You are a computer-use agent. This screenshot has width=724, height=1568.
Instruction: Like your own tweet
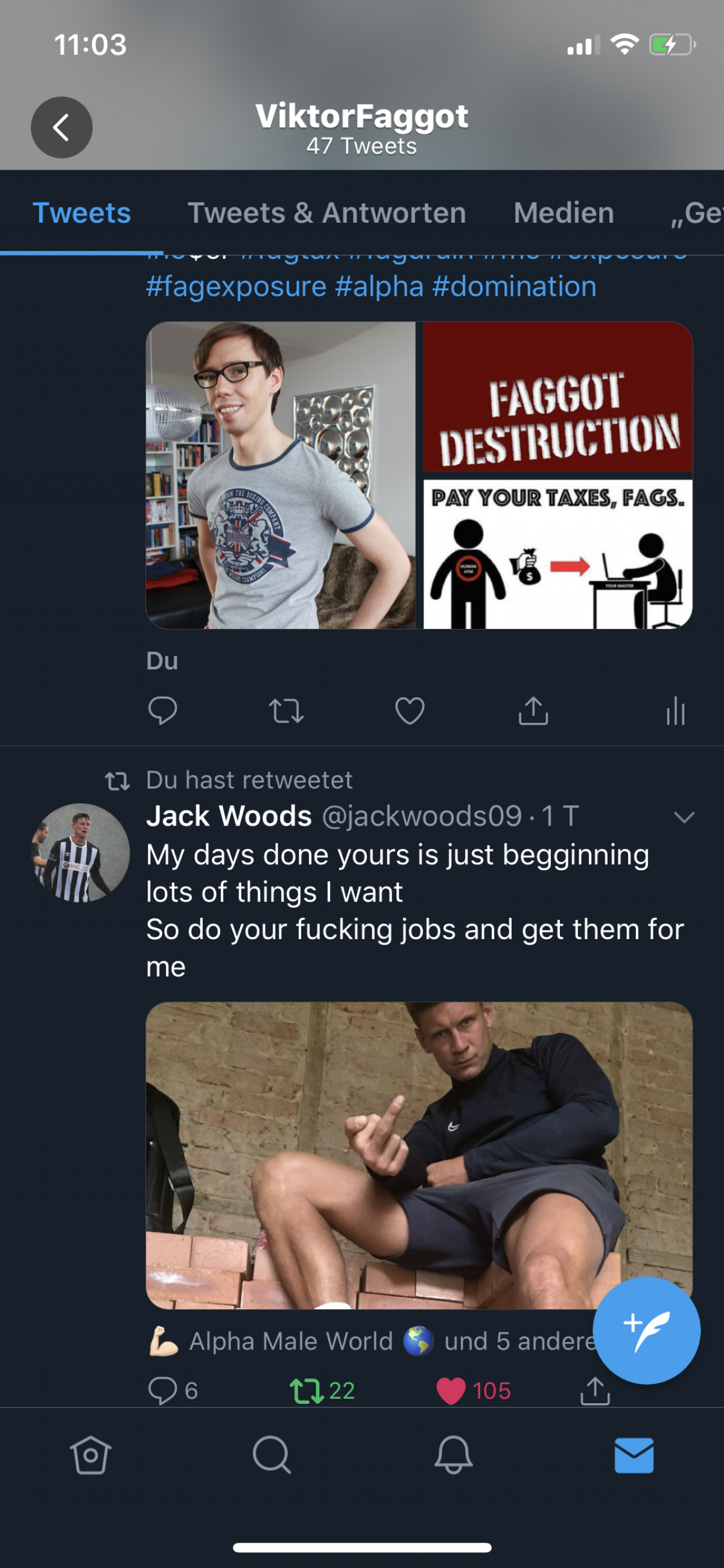point(410,710)
